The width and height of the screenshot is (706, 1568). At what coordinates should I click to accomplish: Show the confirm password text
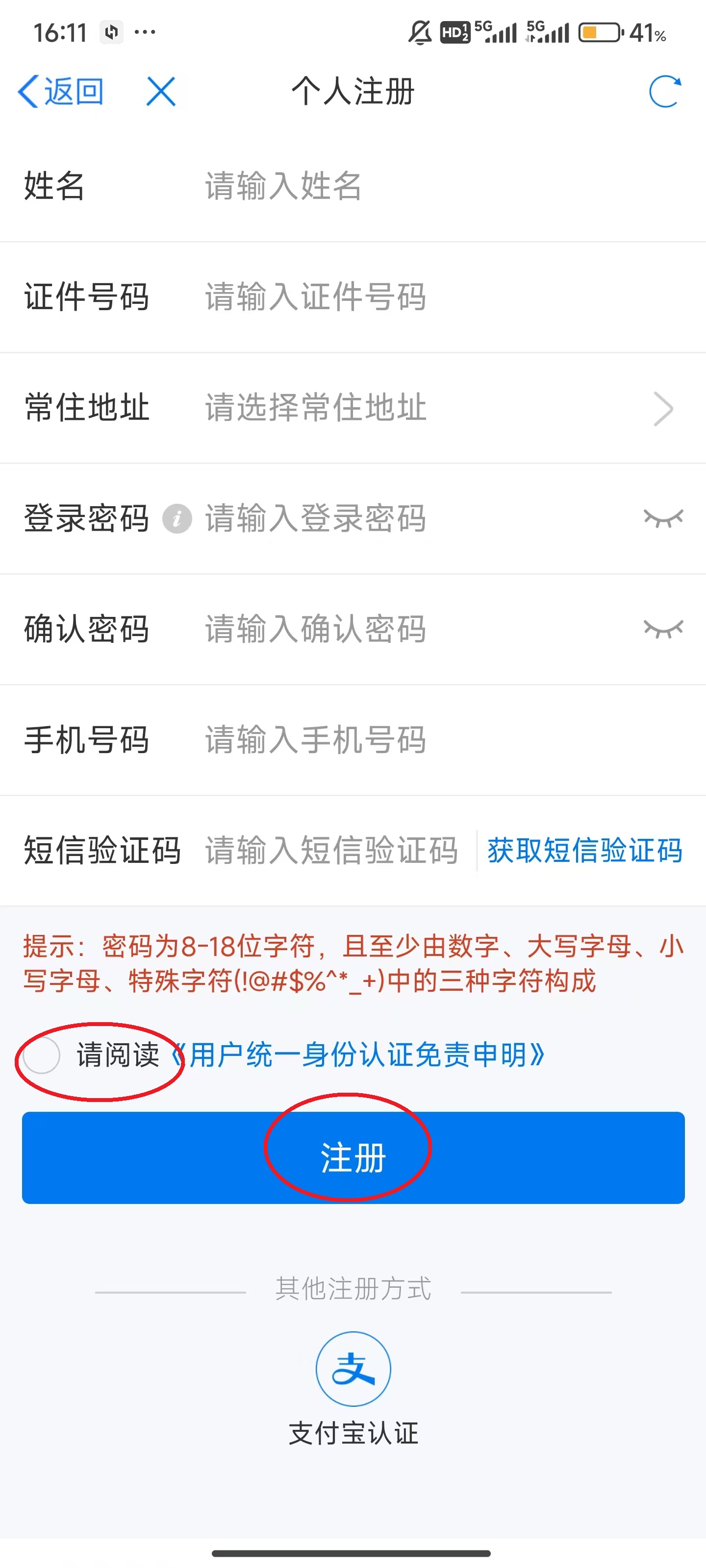pos(663,629)
